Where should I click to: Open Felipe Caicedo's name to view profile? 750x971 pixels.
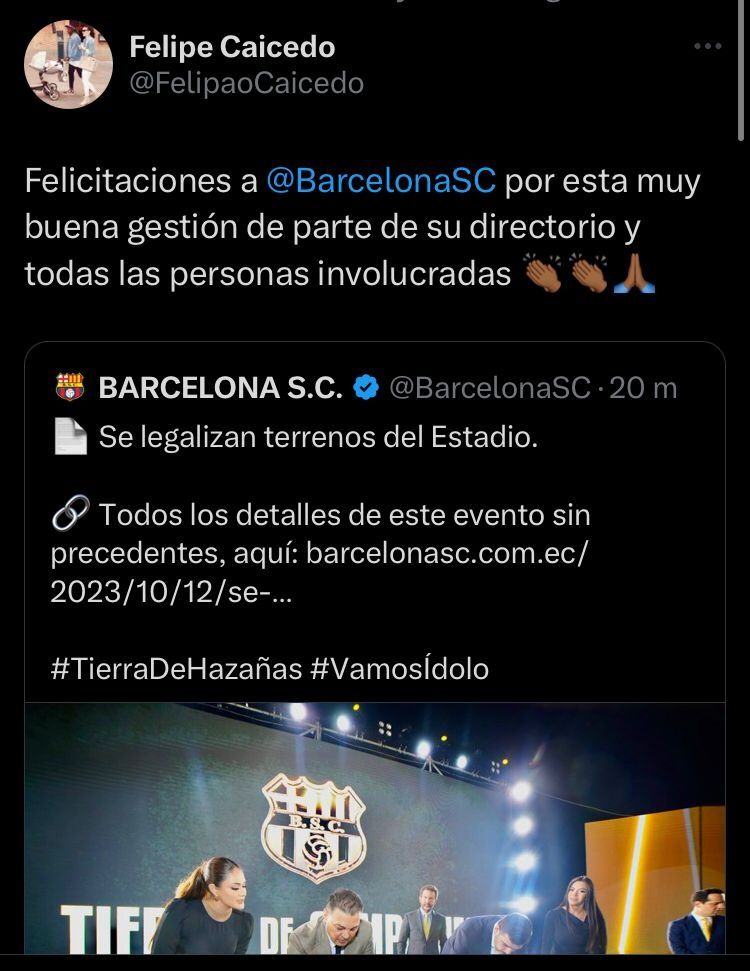click(232, 46)
